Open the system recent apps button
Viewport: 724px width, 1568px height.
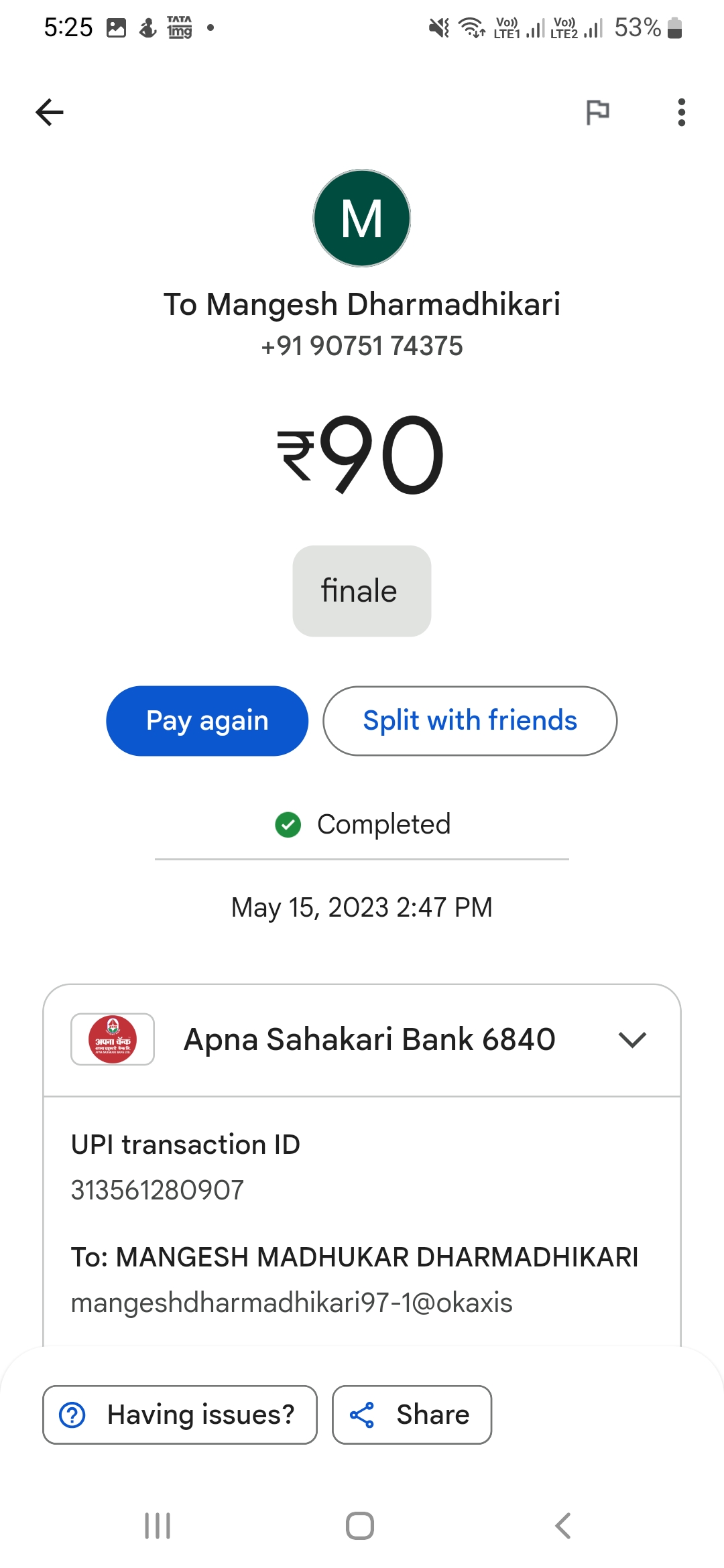pyautogui.click(x=158, y=1526)
